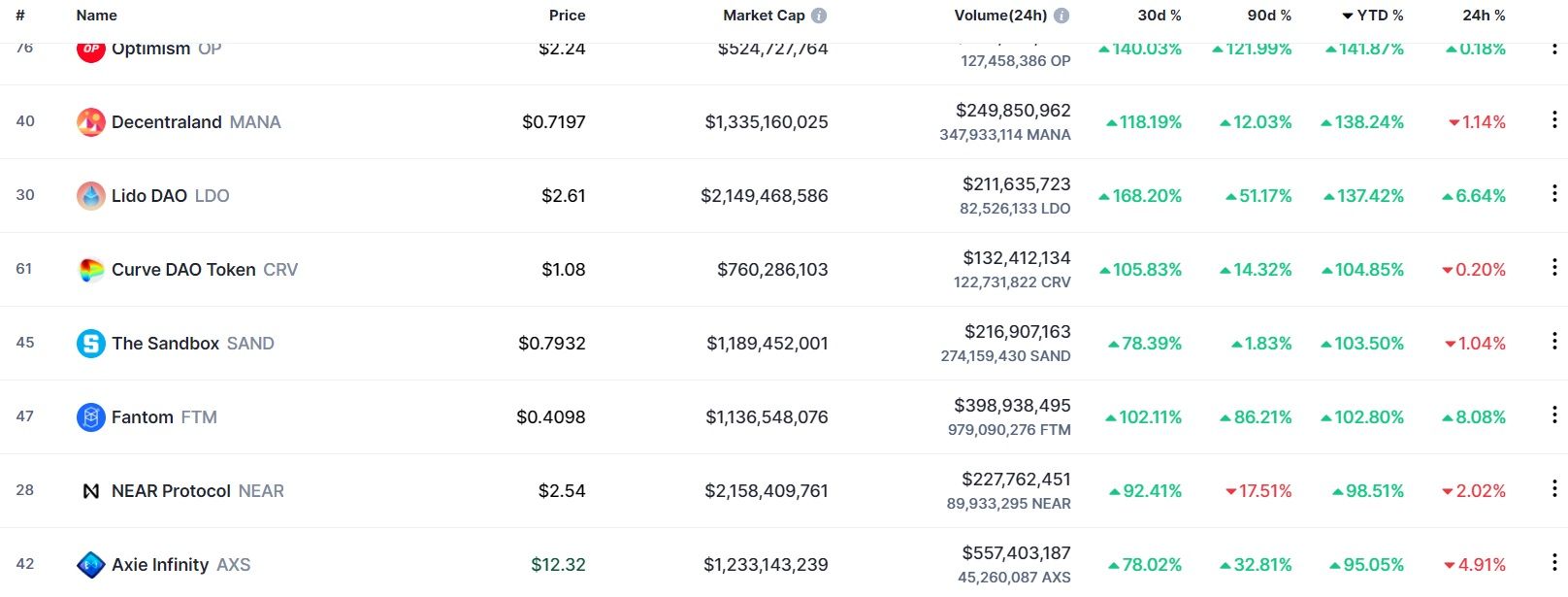Sort by Volume(24h) column header
The image size is (1568, 597).
(x=1000, y=16)
